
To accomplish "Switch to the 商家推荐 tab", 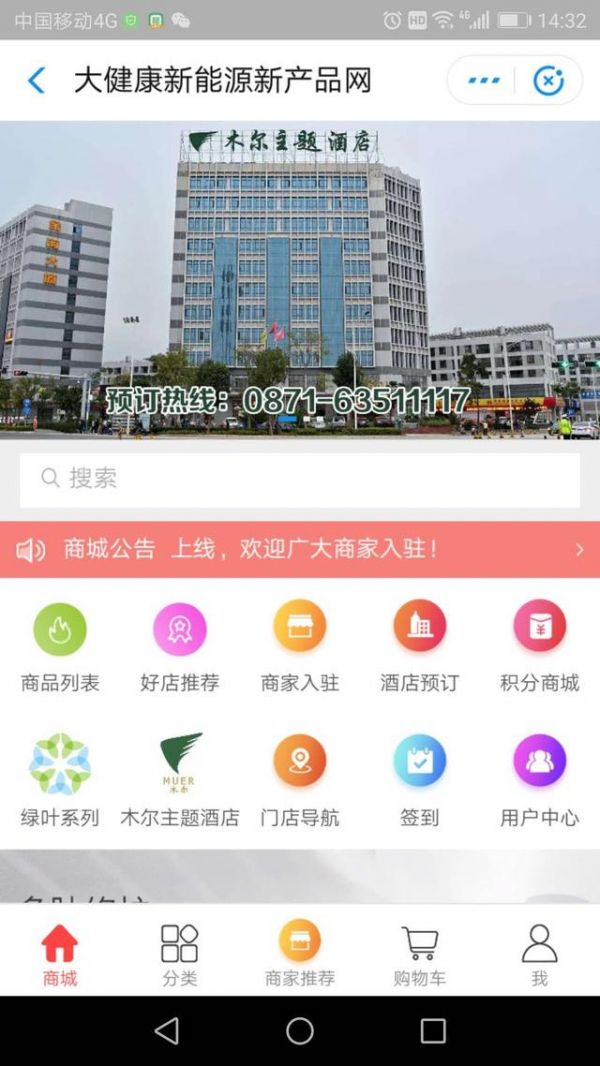I will [300, 954].
